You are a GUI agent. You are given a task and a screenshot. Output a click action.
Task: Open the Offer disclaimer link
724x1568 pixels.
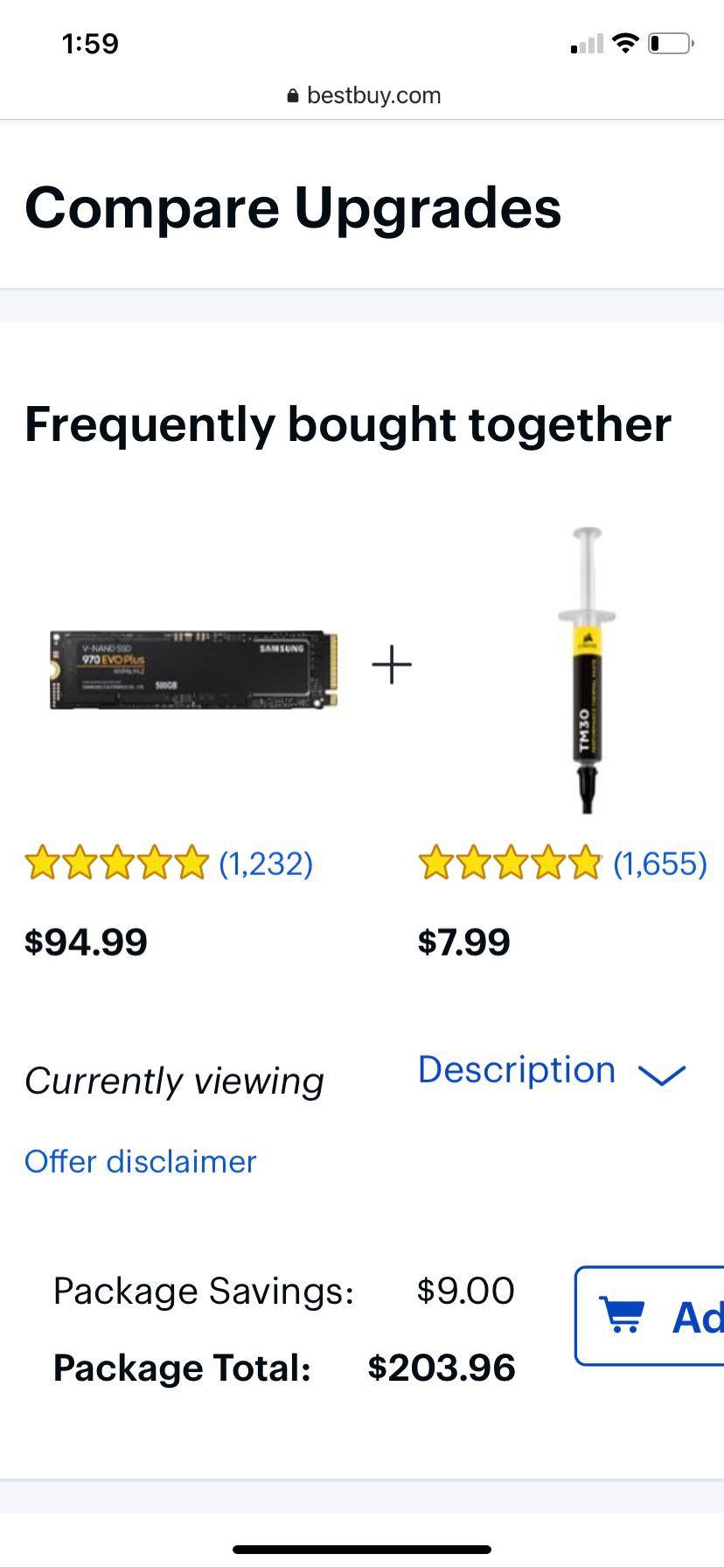(140, 1162)
